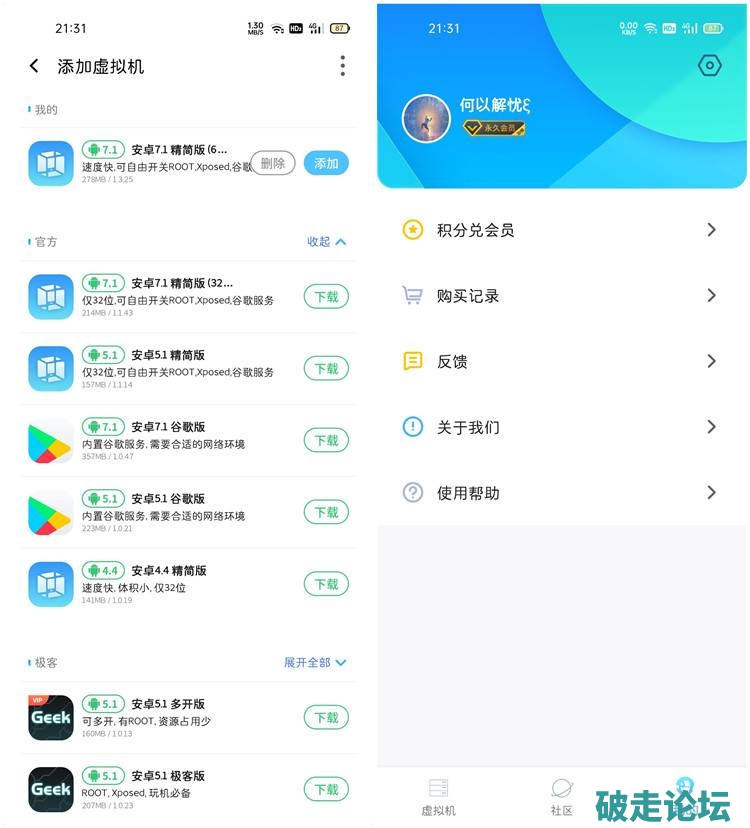The width and height of the screenshot is (750, 828).
Task: Tap 添加 for 安卓7.1 精简版
Action: tap(326, 163)
